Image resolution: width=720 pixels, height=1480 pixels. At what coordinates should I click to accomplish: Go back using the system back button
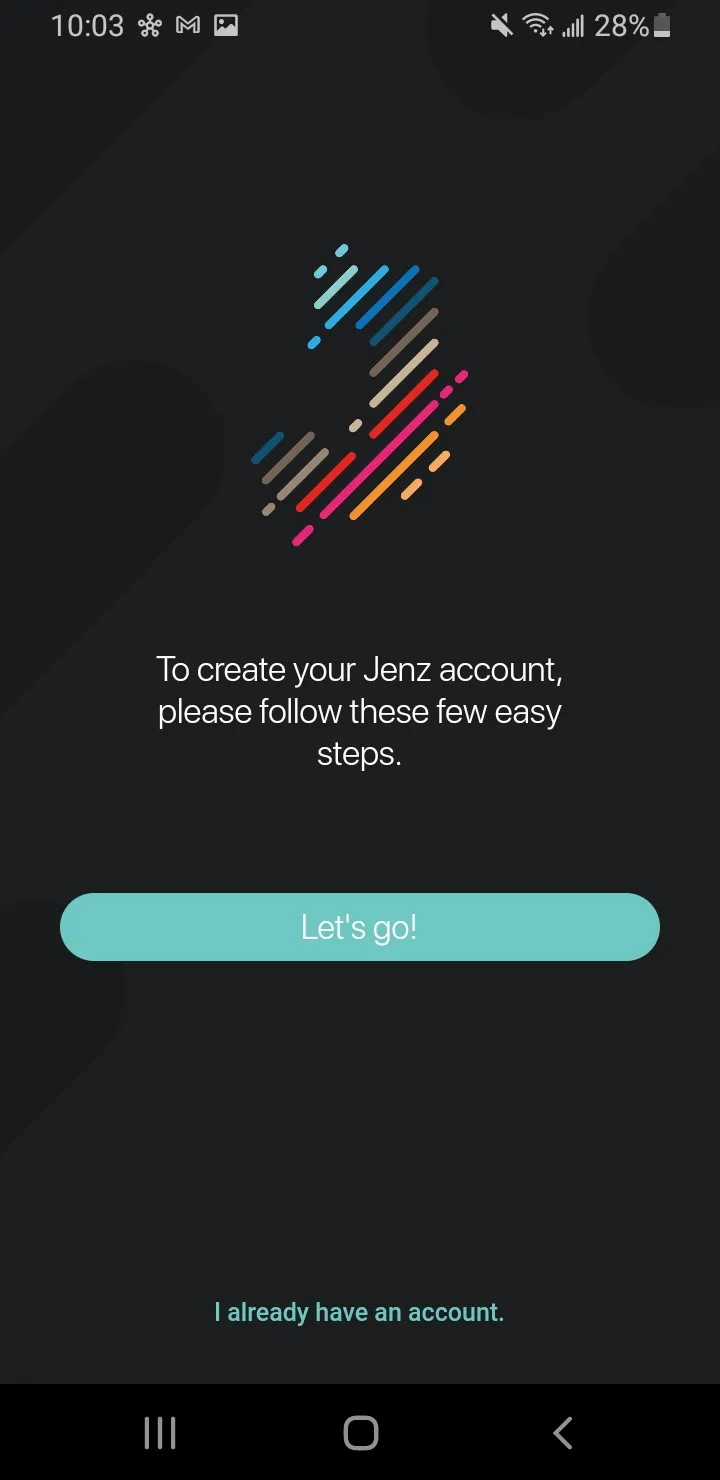coord(562,1432)
